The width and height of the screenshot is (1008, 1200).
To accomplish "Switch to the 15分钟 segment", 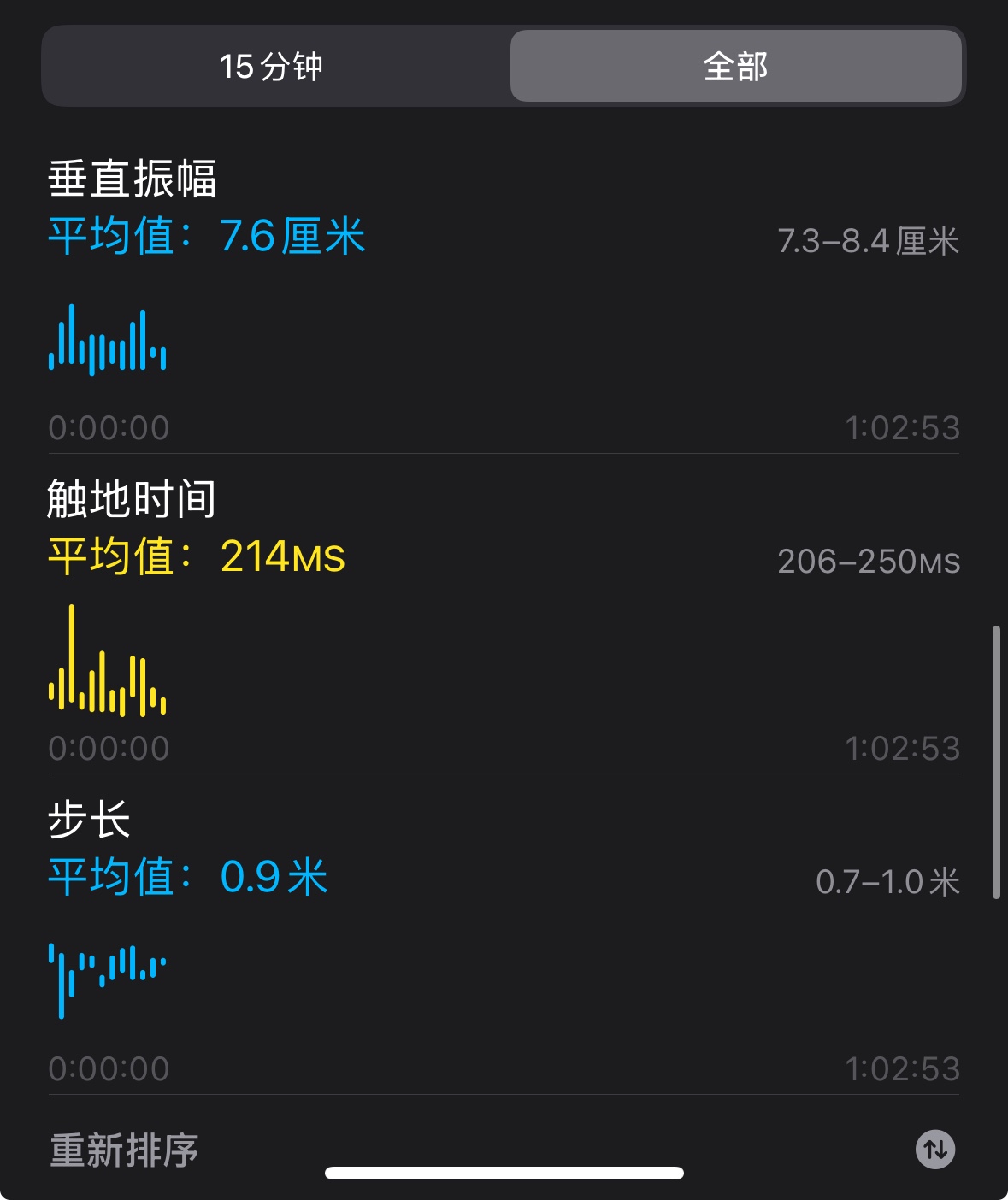I will pos(271,67).
